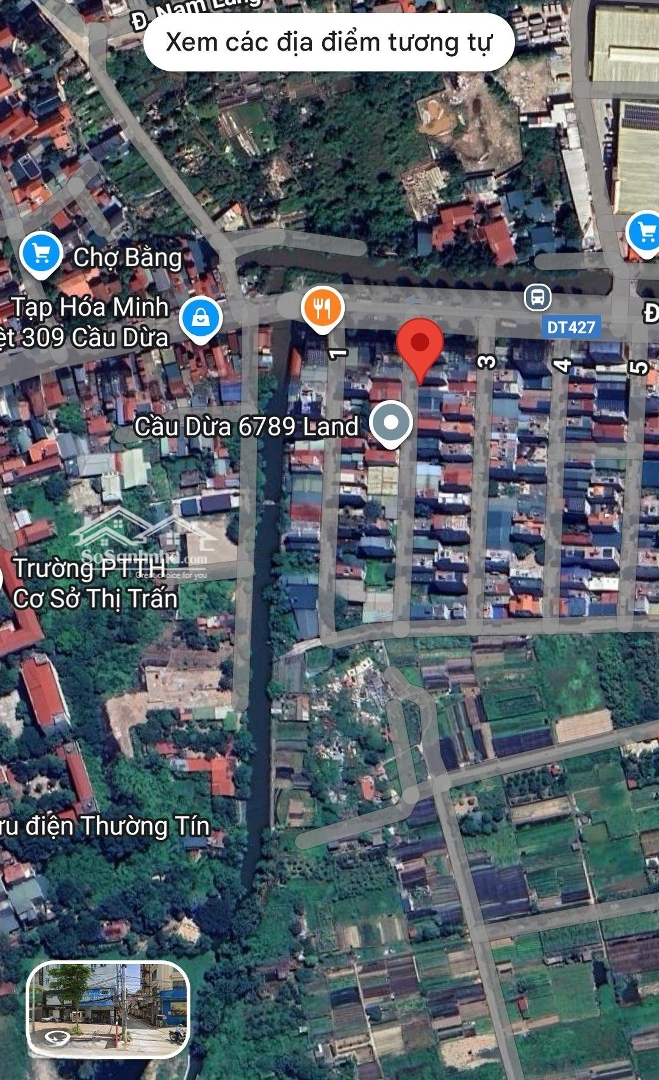
Task: Open the Street View thumbnail preview
Action: pos(108,1009)
